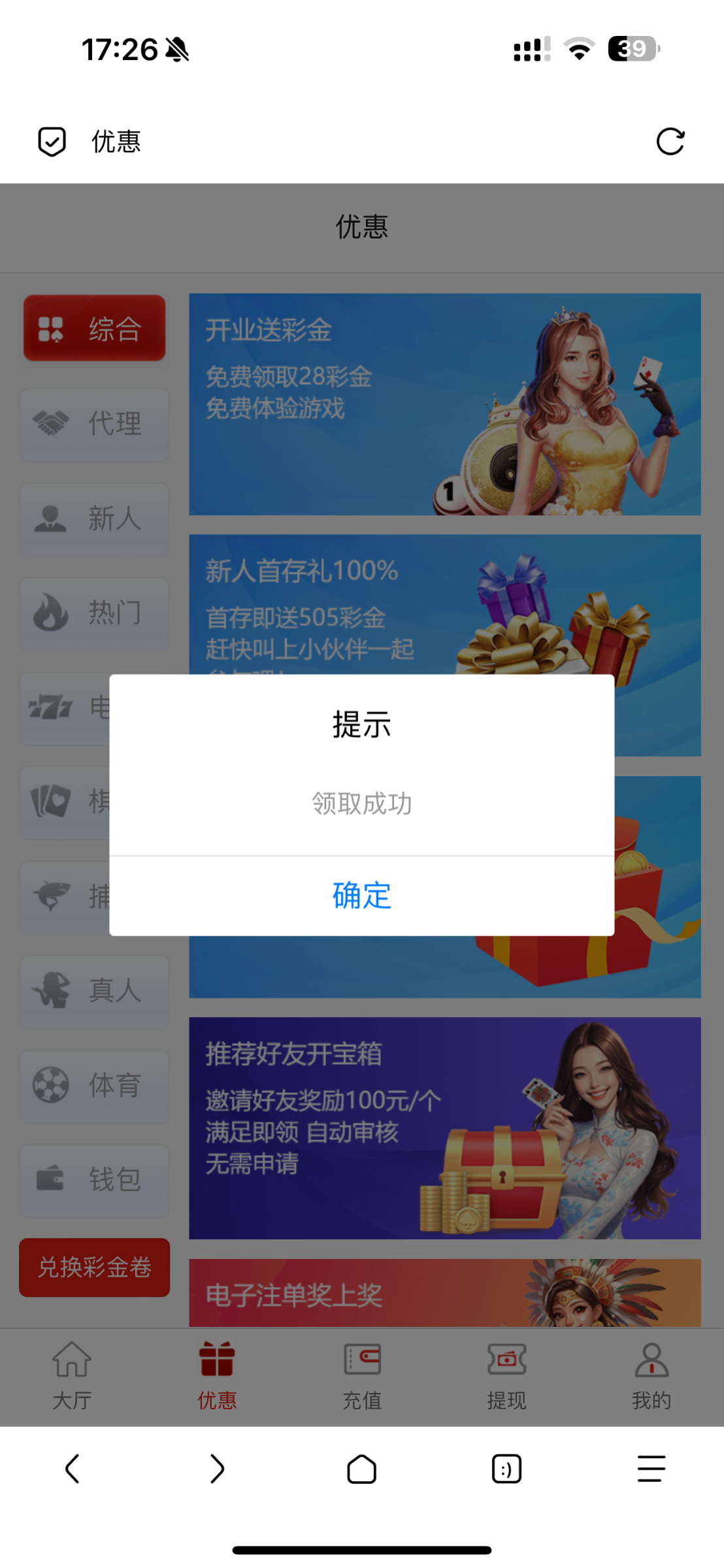This screenshot has width=724, height=1568.
Task: Switch to the 大厅 tab
Action: [72, 1376]
